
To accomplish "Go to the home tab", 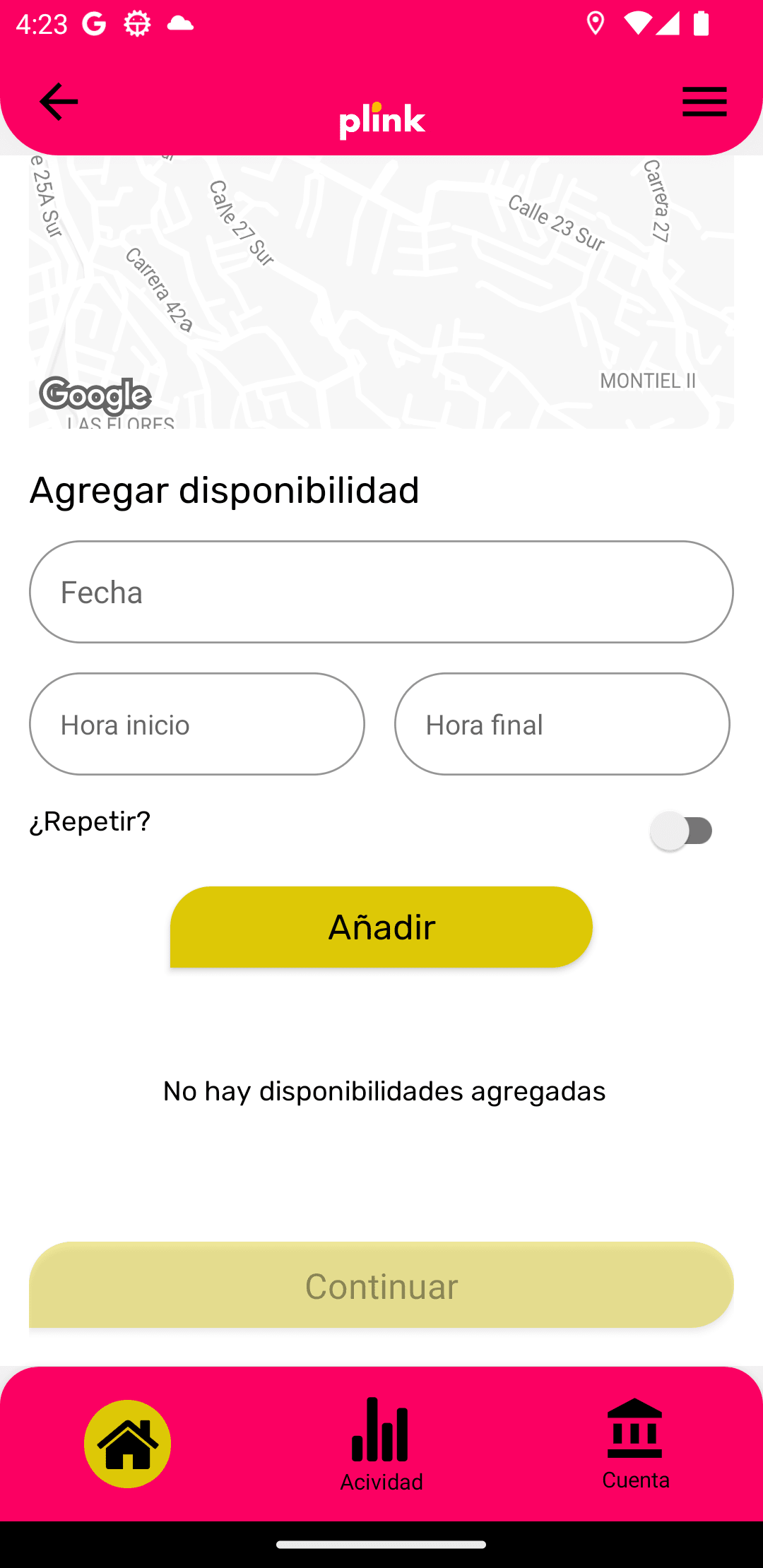I will point(127,1444).
